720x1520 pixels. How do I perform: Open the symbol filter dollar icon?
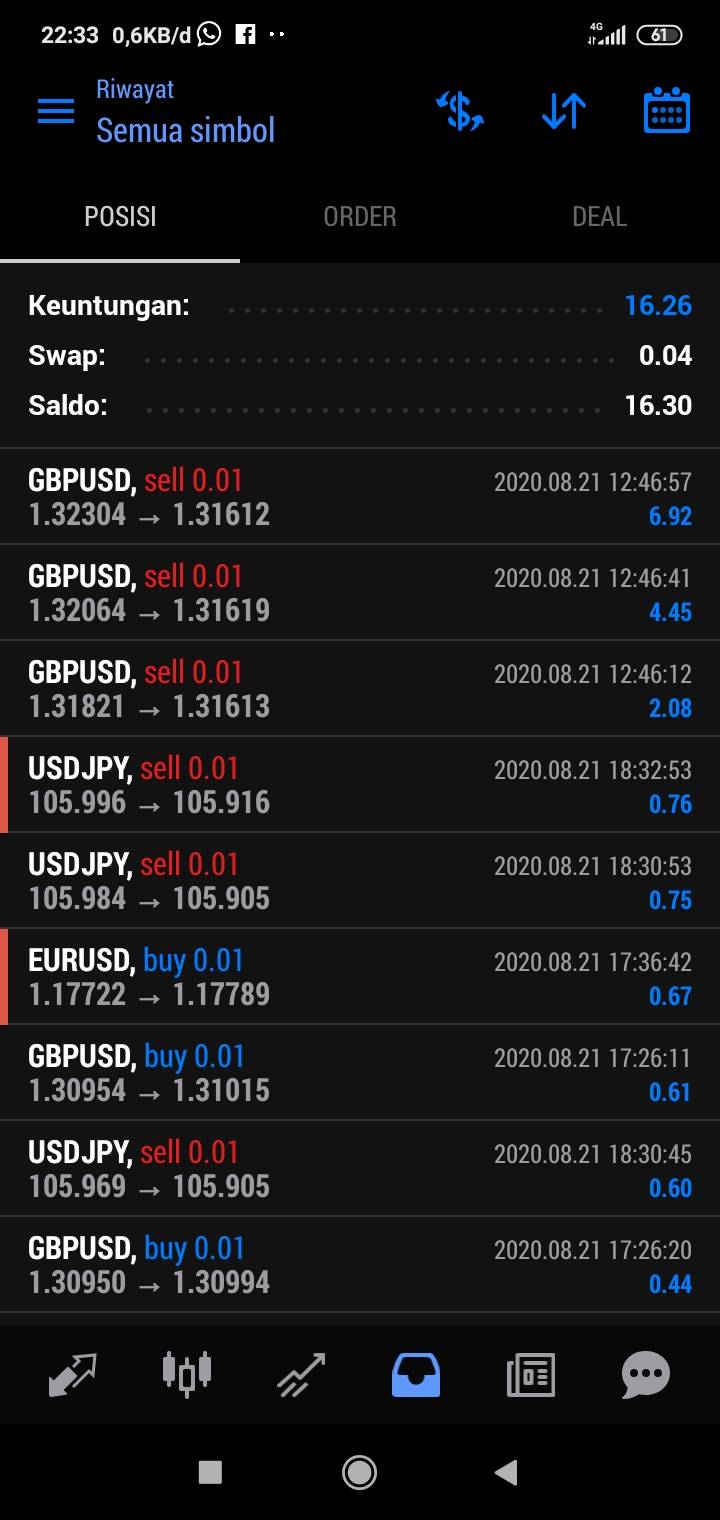[x=460, y=111]
